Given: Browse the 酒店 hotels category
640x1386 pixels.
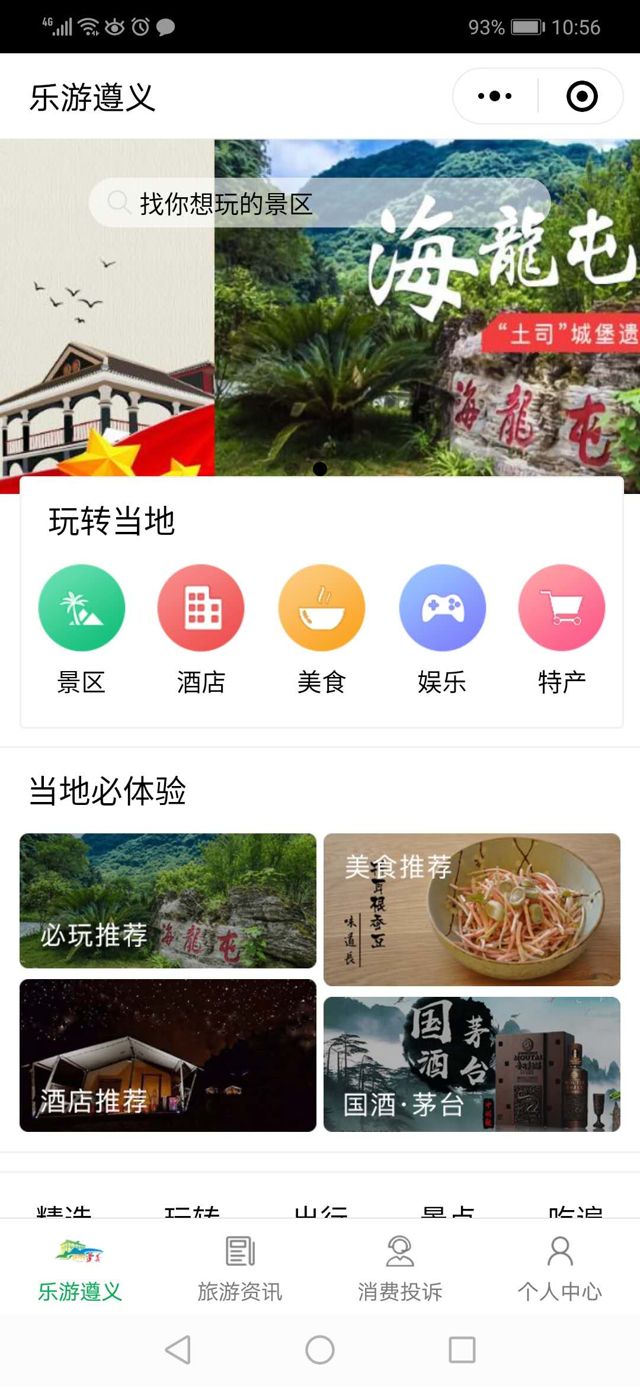Looking at the screenshot, I should 201,608.
